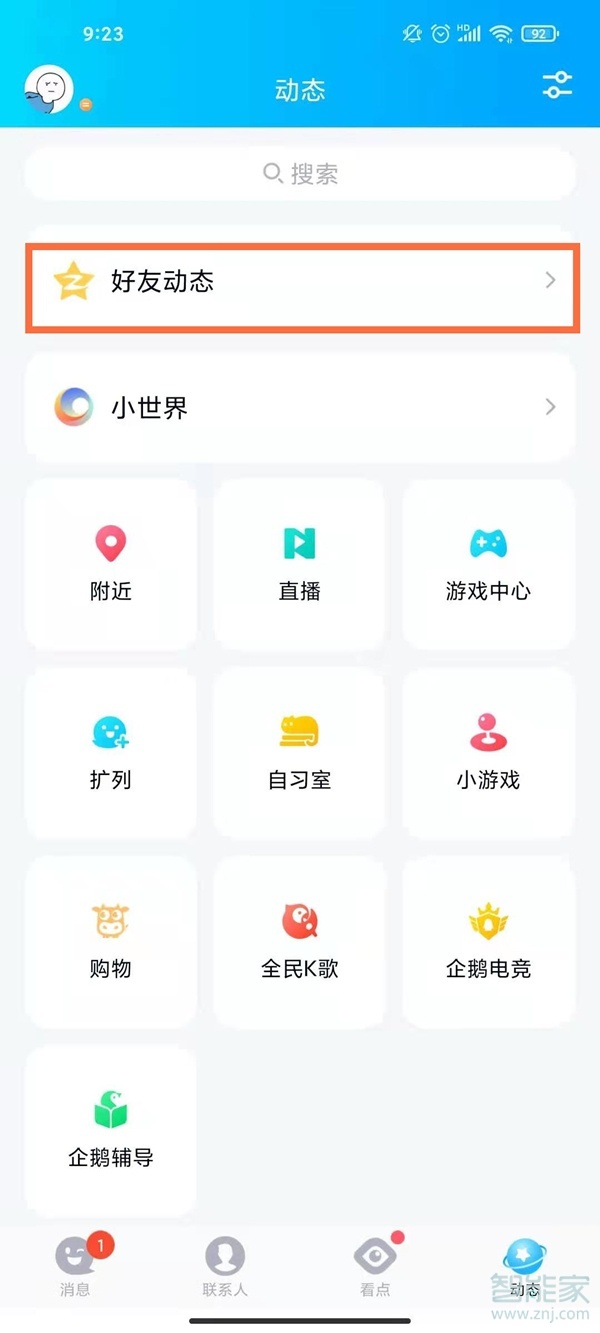Select the 动态 tab
The image size is (600, 1333).
coord(524,1265)
